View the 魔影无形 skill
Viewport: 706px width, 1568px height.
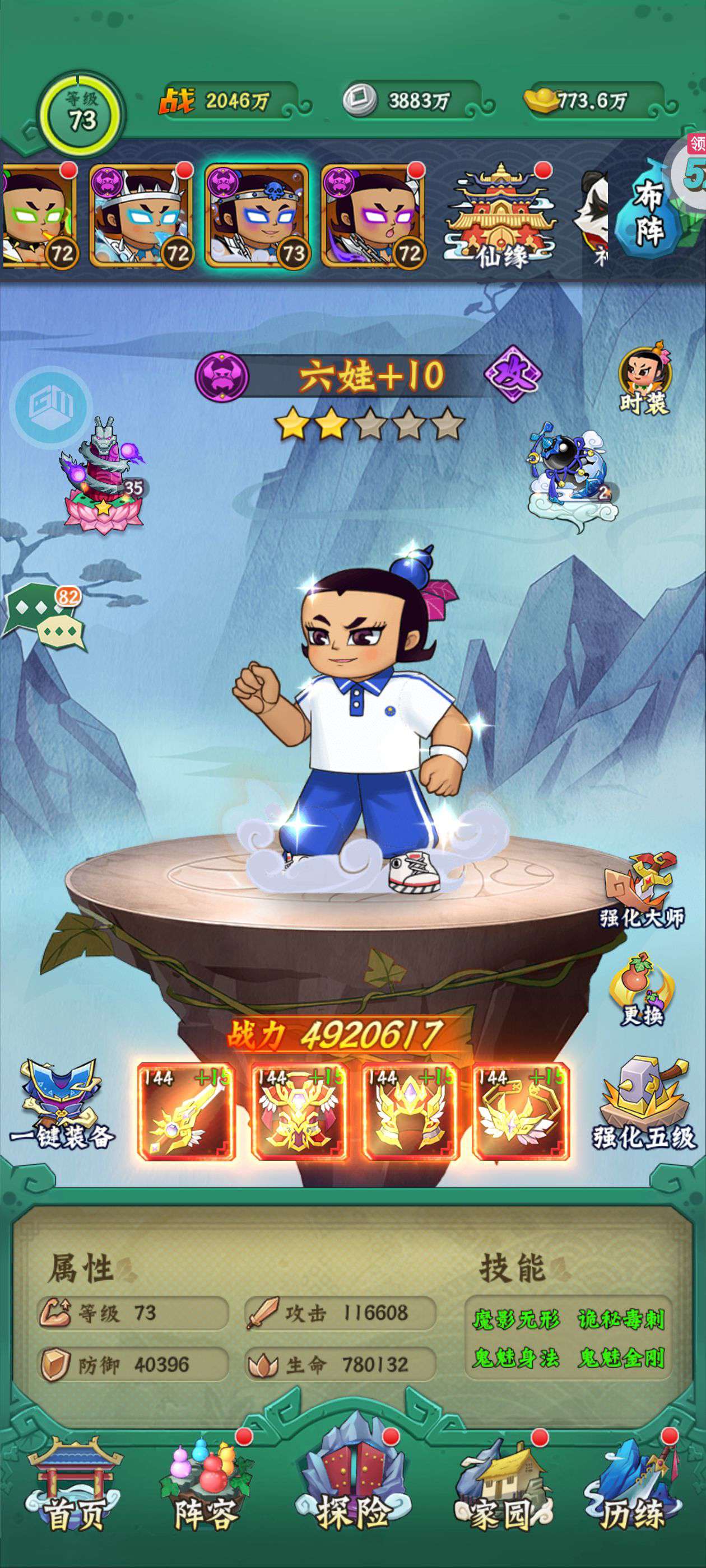(516, 1319)
